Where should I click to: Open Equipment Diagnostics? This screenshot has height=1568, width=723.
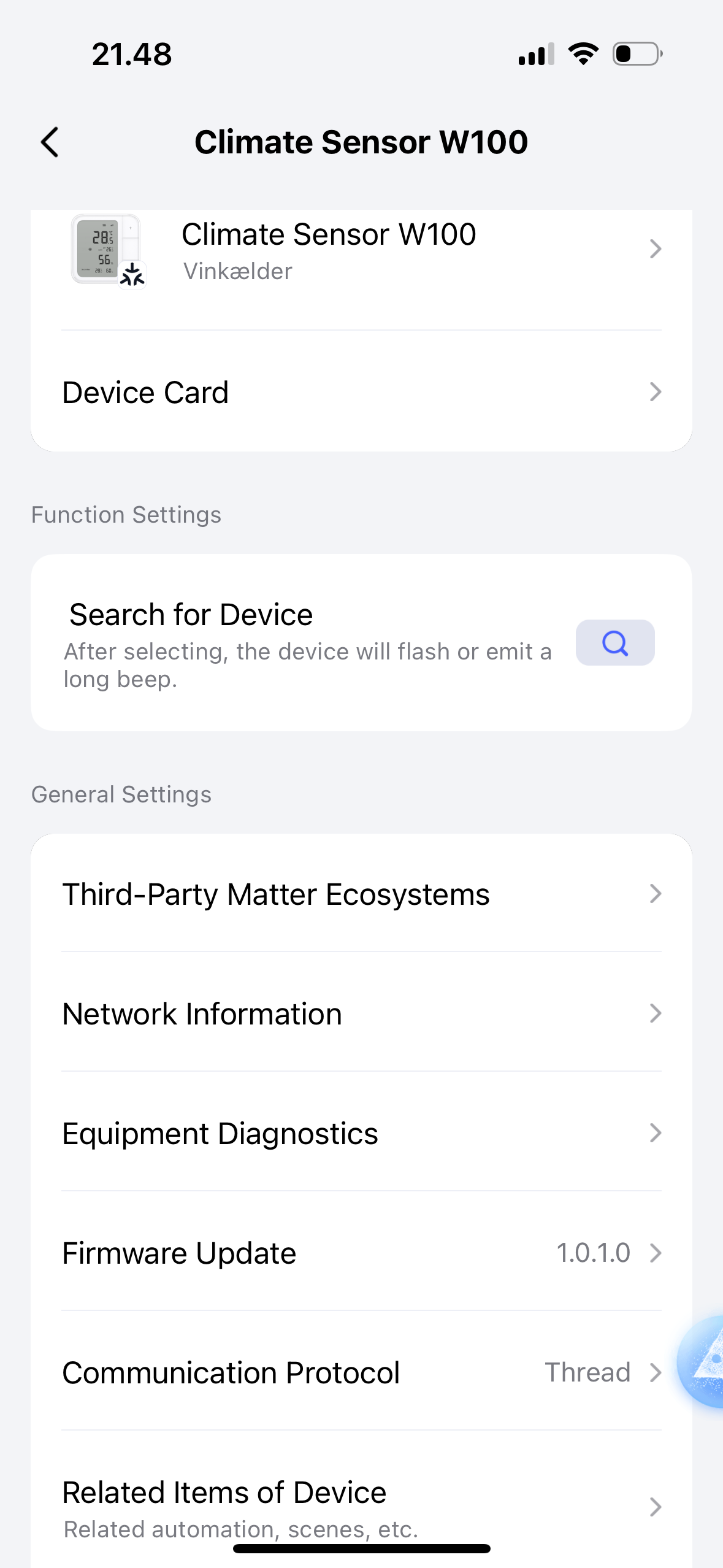361,1134
